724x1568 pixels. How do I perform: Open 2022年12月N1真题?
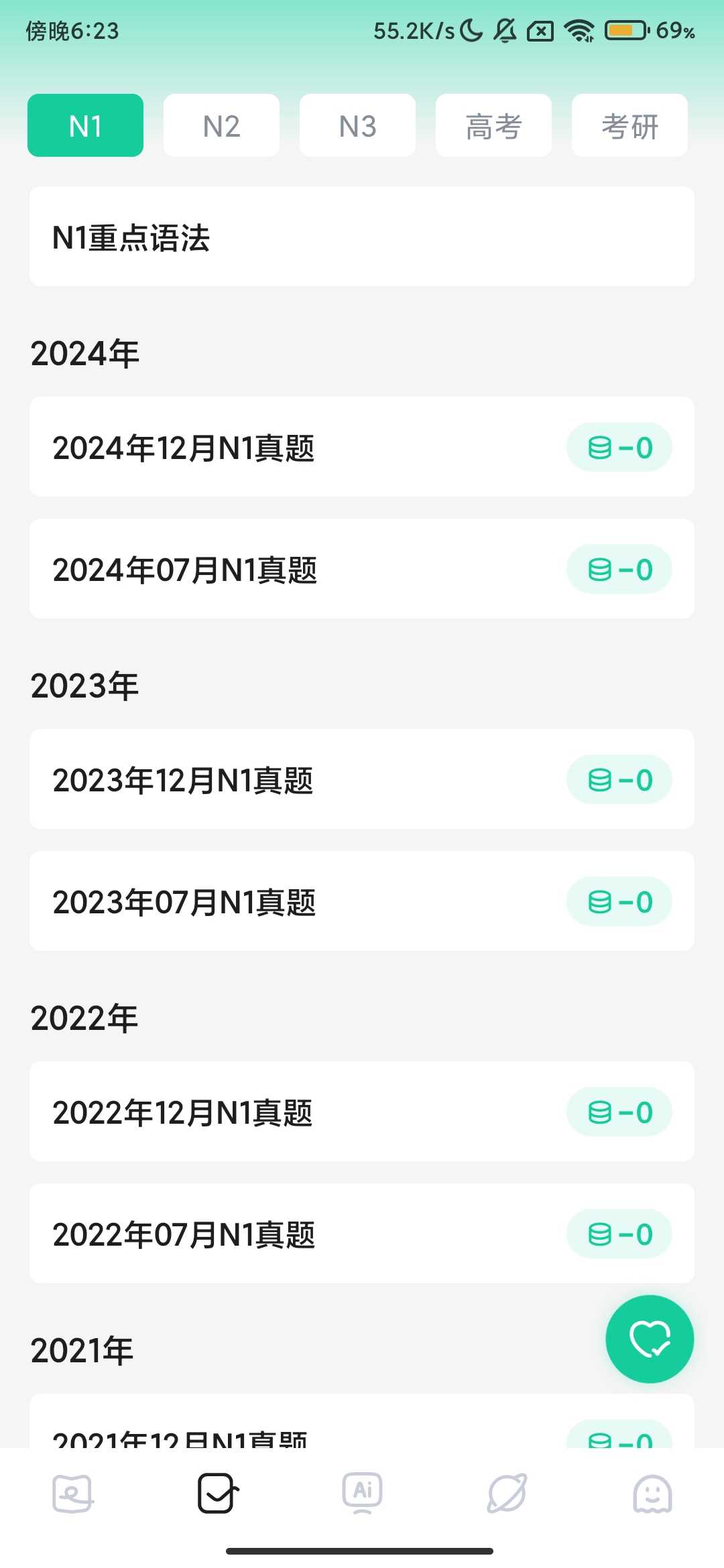point(361,1112)
